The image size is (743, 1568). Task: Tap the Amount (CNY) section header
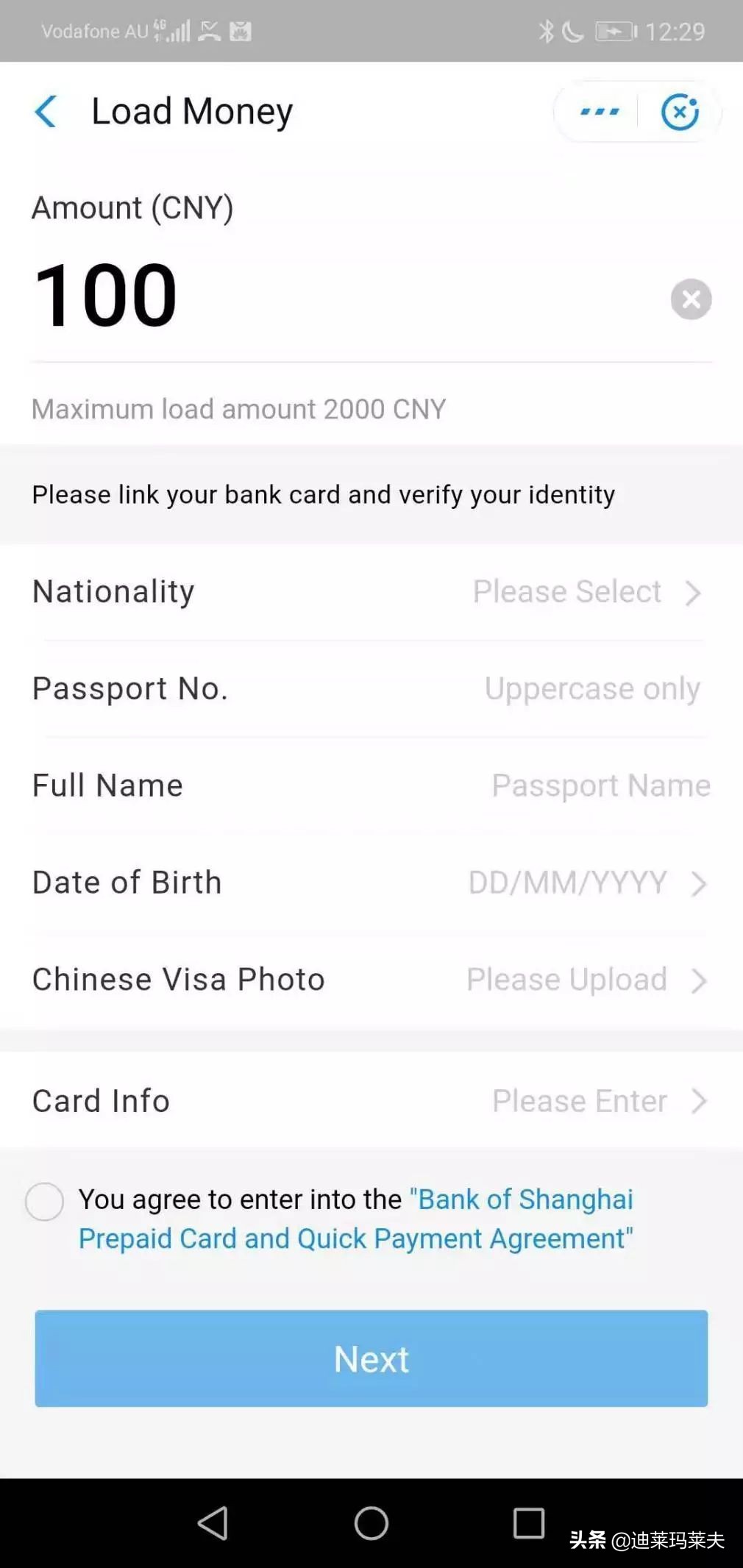132,207
